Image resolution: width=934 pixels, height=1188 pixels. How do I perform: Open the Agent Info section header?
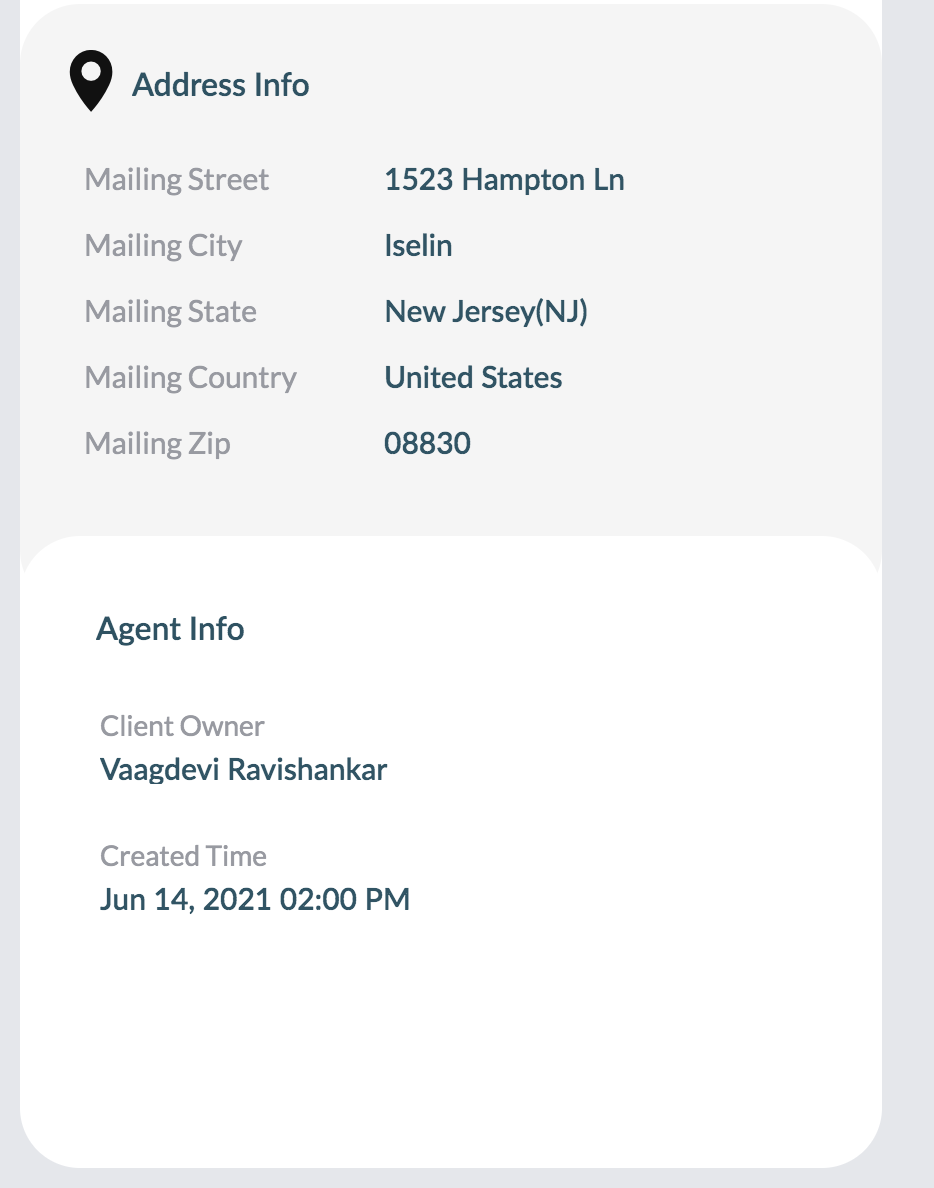170,629
